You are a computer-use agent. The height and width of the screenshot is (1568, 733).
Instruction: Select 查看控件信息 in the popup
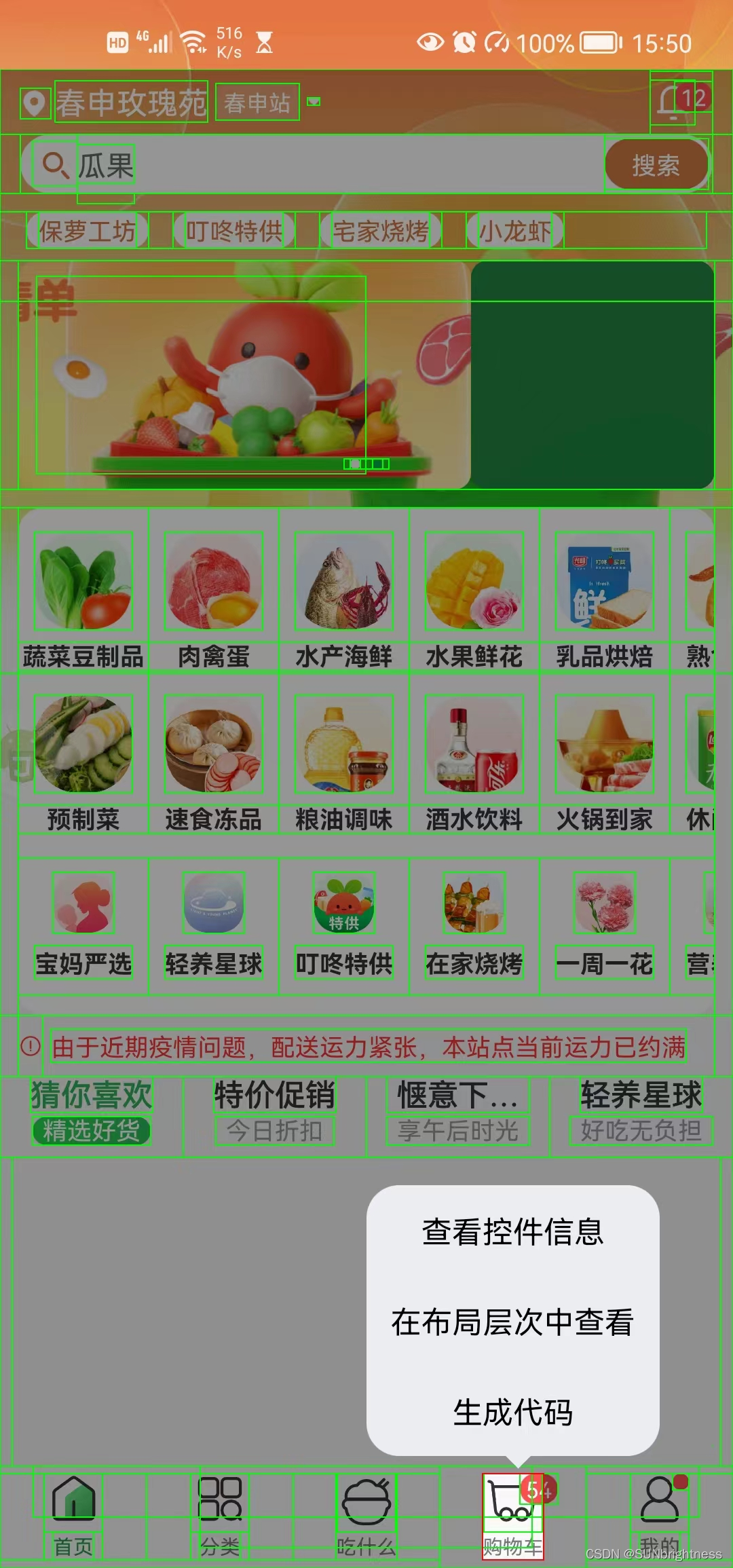[512, 1232]
